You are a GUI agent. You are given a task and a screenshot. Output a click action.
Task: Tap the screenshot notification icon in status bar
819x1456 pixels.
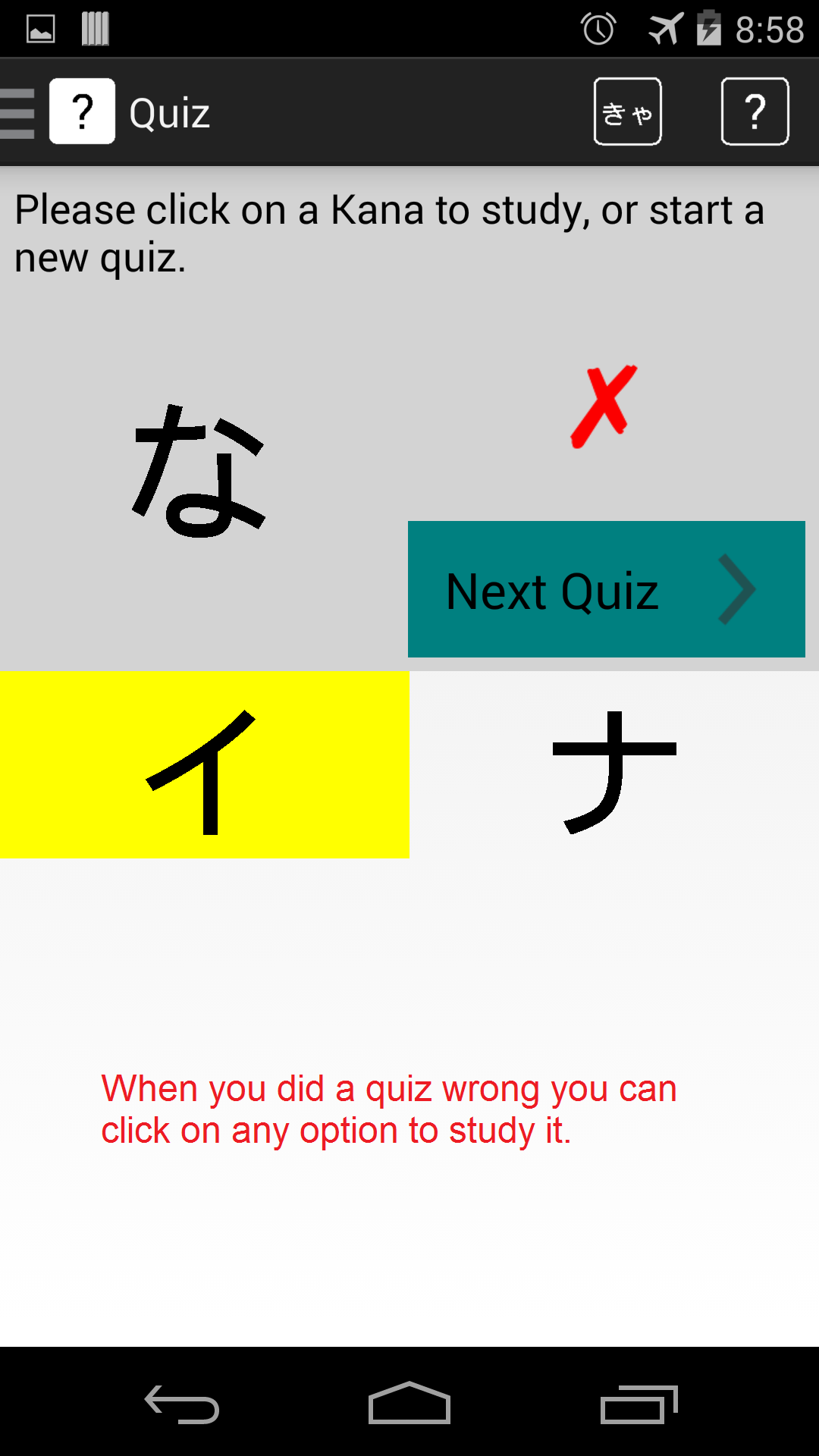point(39,27)
